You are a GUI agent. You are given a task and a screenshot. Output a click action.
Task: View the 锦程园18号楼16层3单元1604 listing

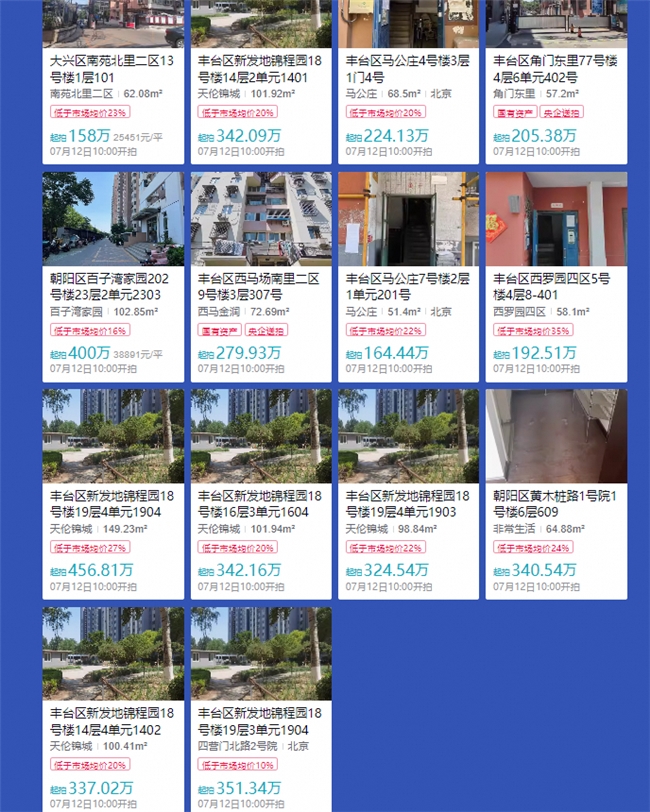click(261, 503)
